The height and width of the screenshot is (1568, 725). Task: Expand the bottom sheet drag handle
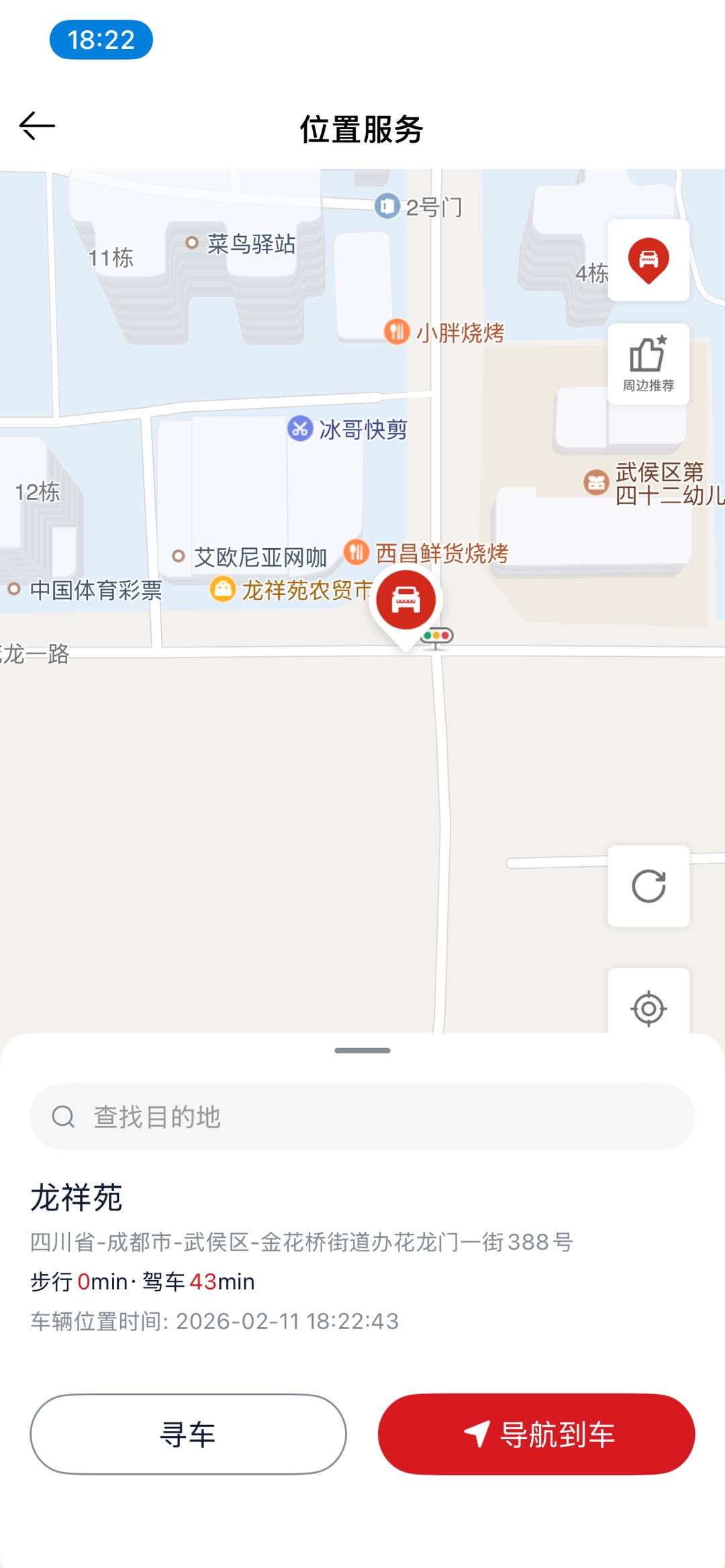pyautogui.click(x=362, y=1051)
